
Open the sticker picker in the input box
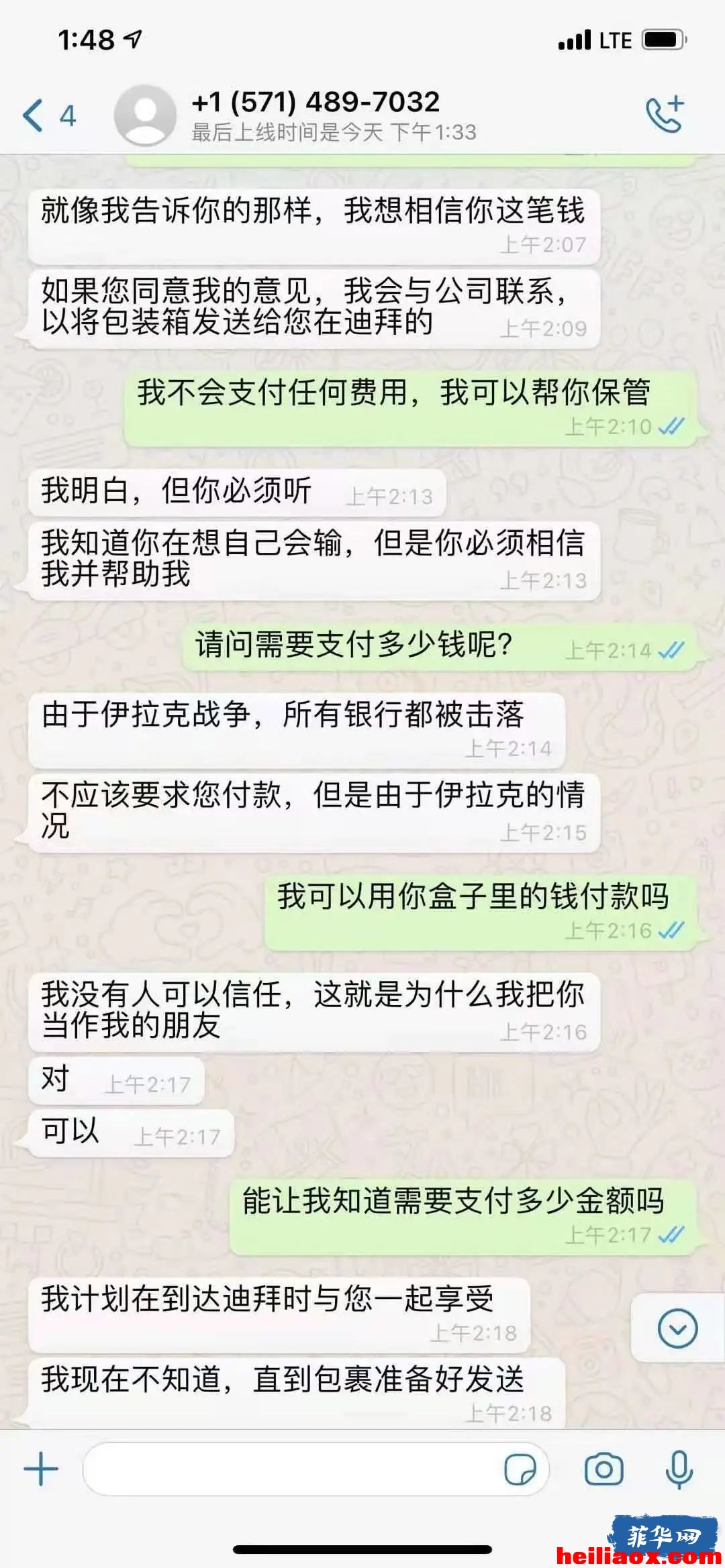click(x=520, y=1469)
